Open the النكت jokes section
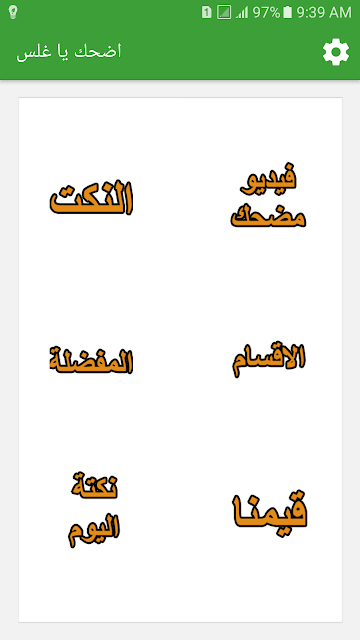Image resolution: width=360 pixels, height=640 pixels. coord(91,198)
